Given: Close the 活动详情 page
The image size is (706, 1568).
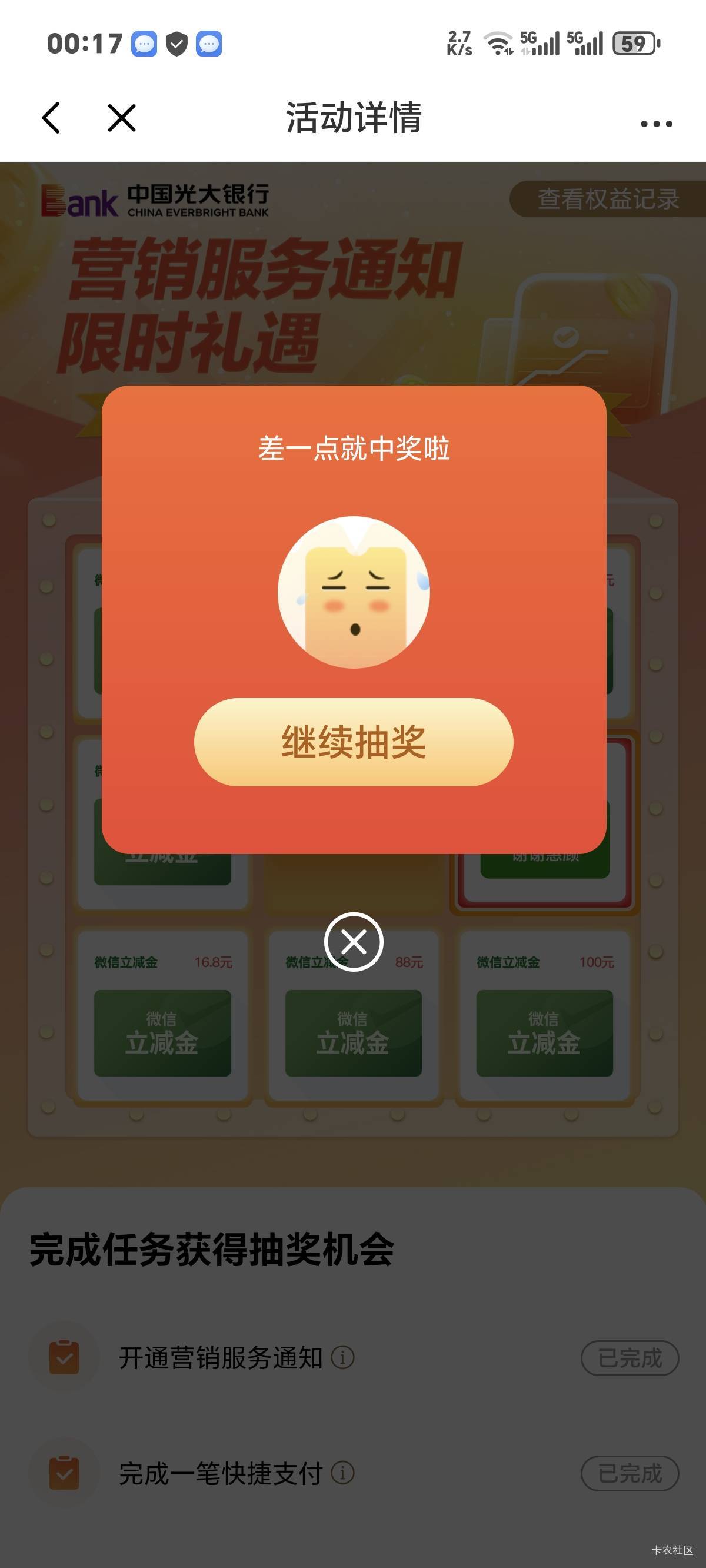Looking at the screenshot, I should (x=122, y=118).
